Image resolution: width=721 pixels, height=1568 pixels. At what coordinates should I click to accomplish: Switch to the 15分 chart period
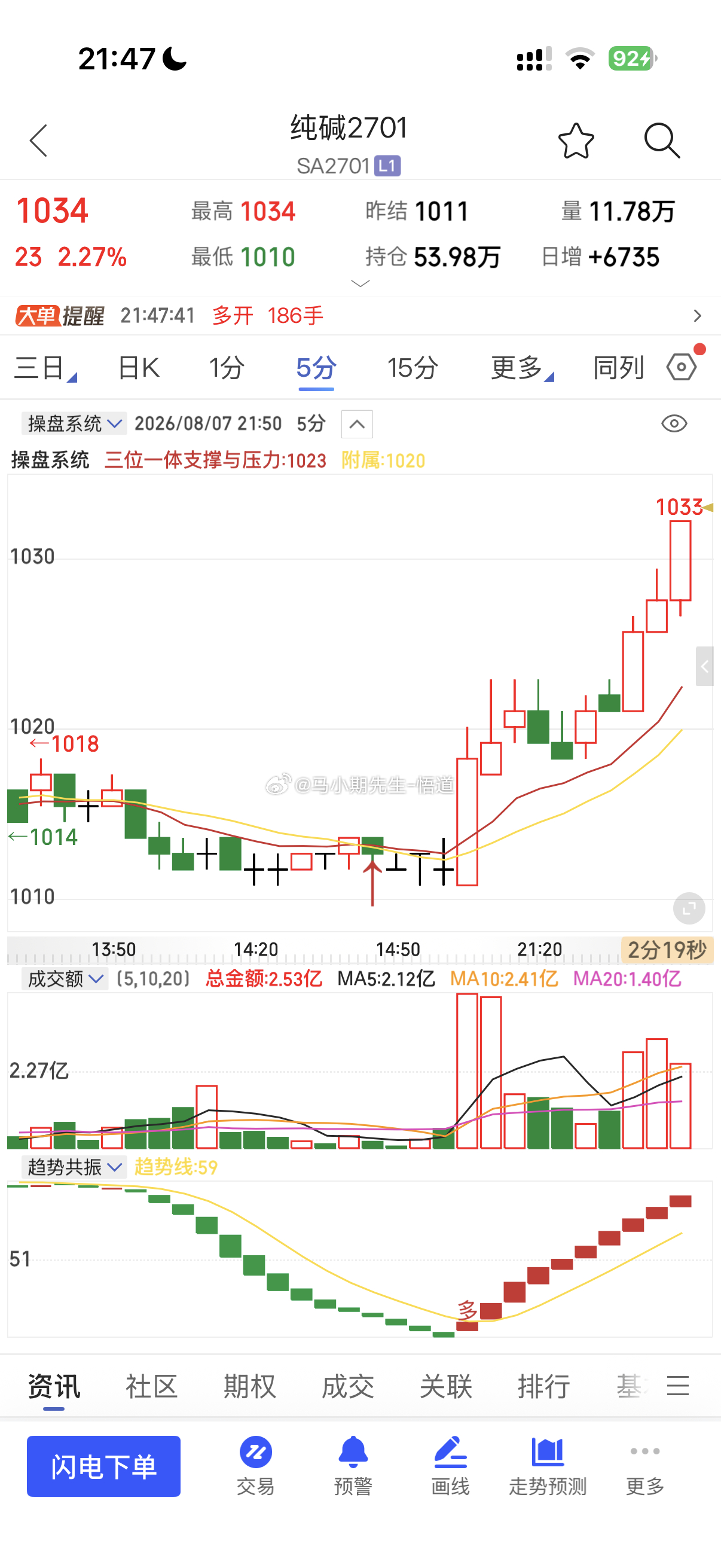tap(413, 368)
